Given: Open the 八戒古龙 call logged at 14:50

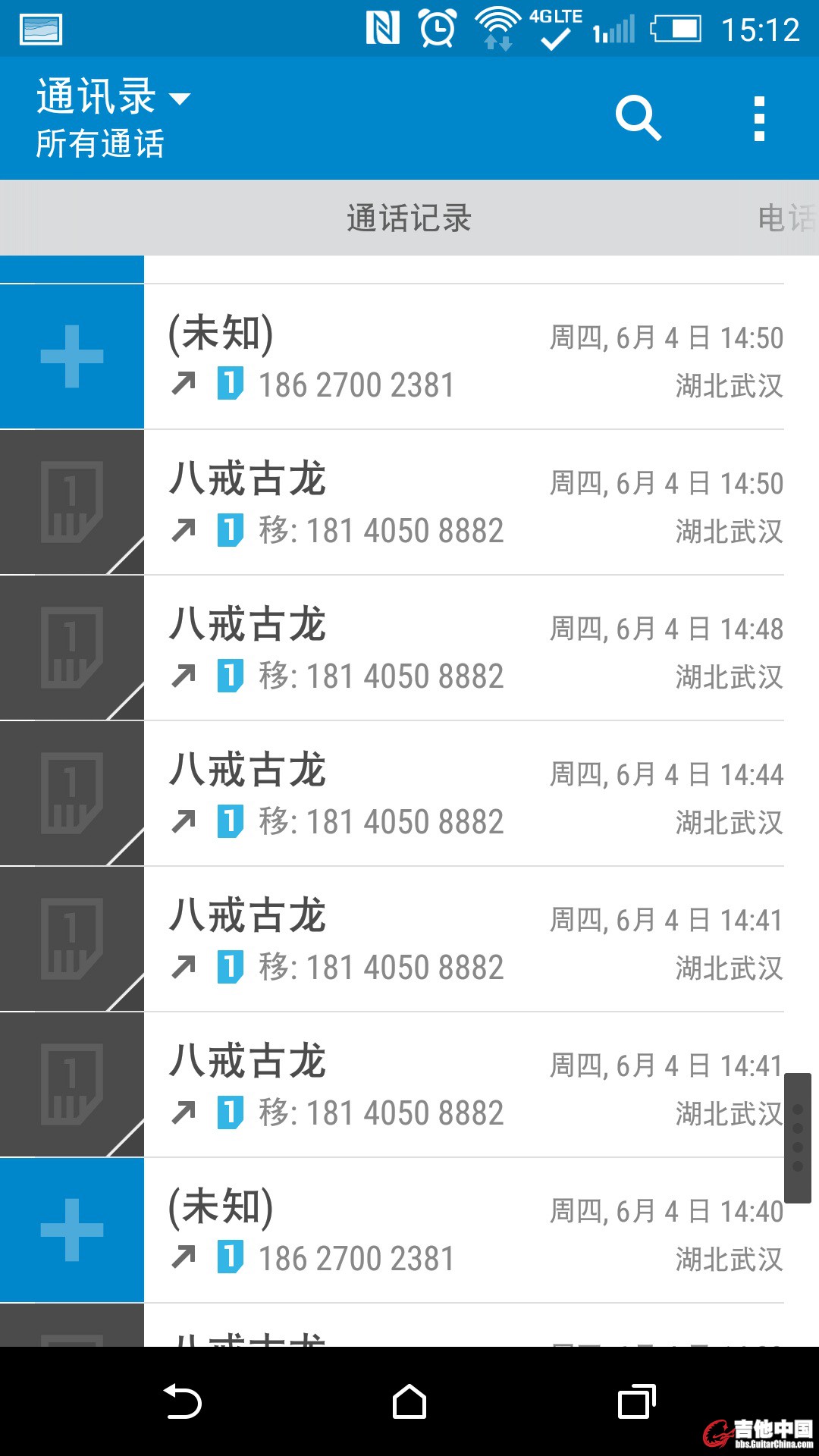Looking at the screenshot, I should pyautogui.click(x=463, y=503).
